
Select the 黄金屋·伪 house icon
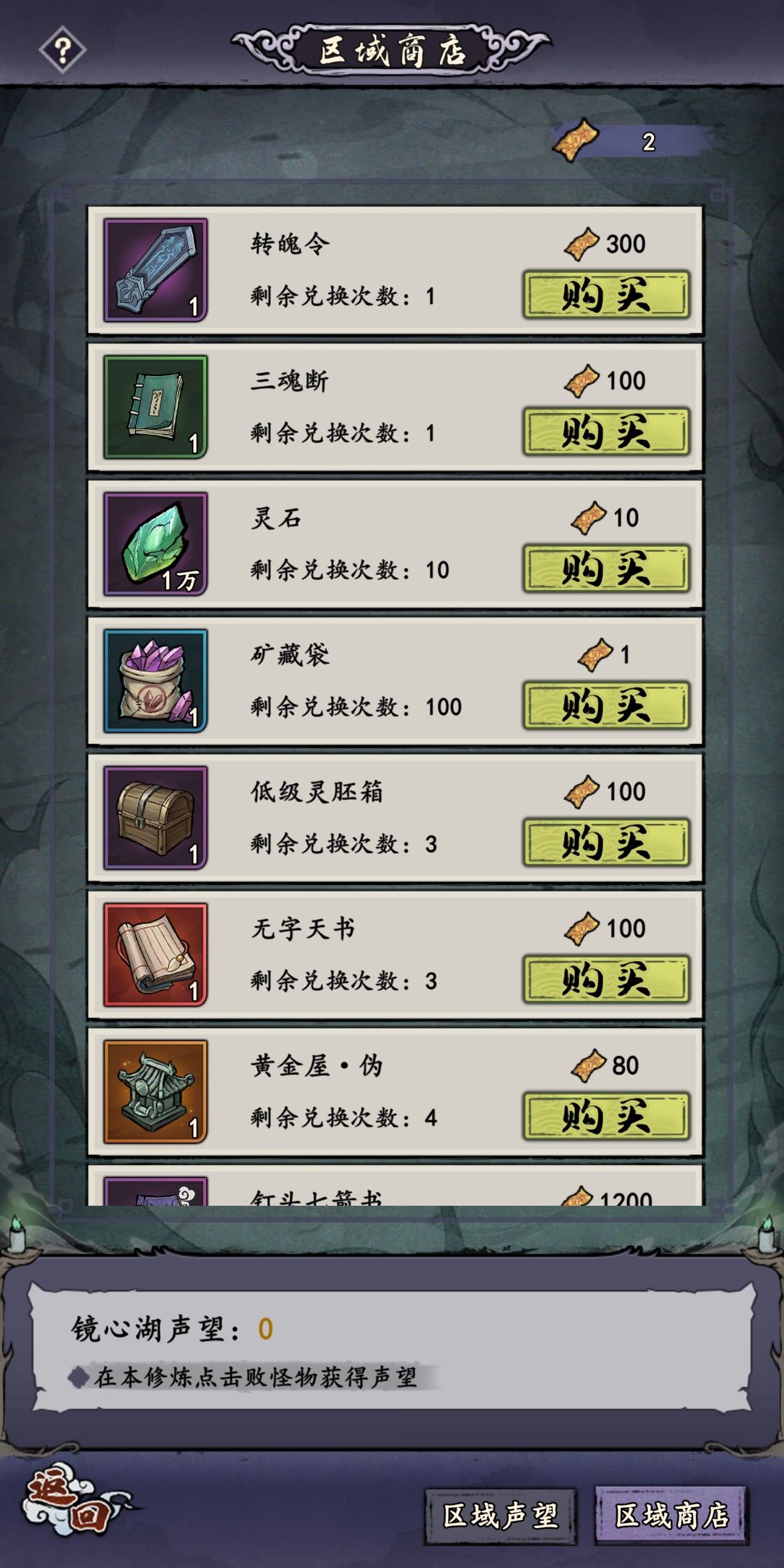[155, 1095]
